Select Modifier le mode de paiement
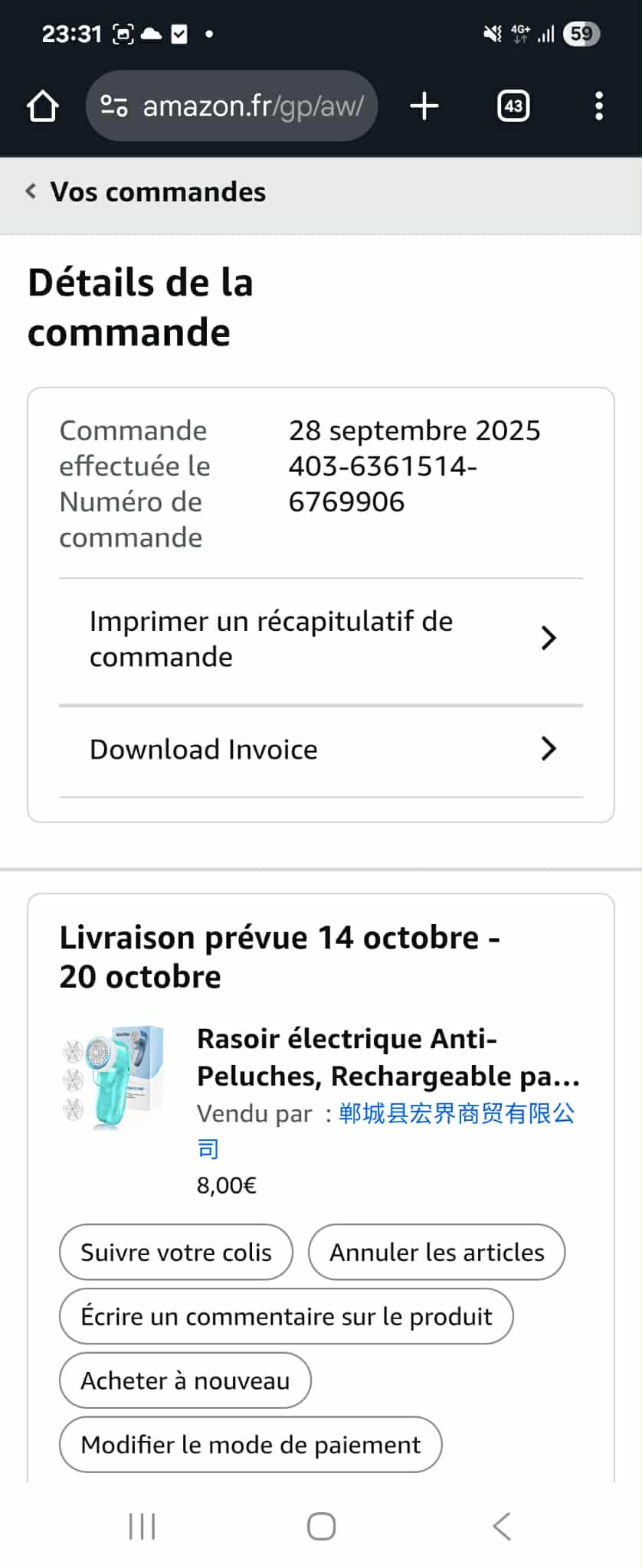Image resolution: width=642 pixels, height=1568 pixels. point(251,1445)
